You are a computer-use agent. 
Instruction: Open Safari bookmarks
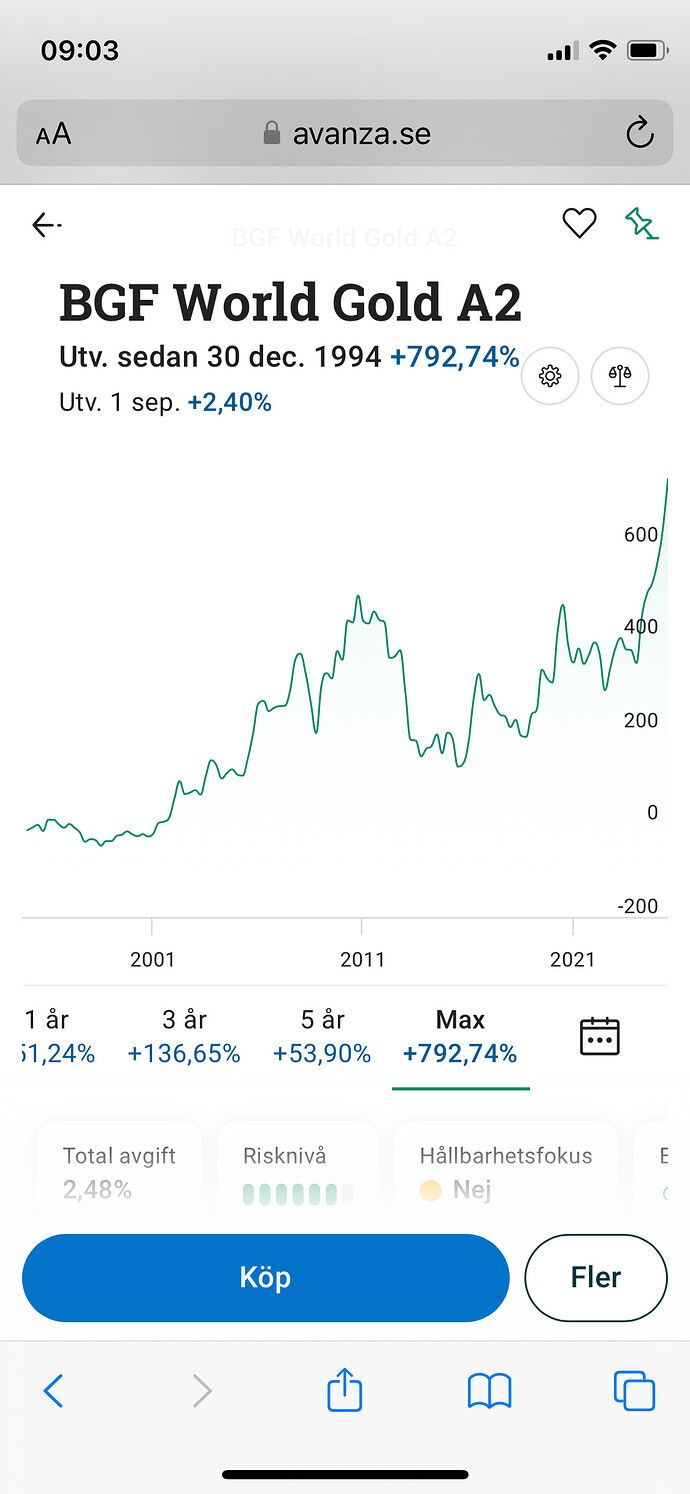tap(490, 1391)
